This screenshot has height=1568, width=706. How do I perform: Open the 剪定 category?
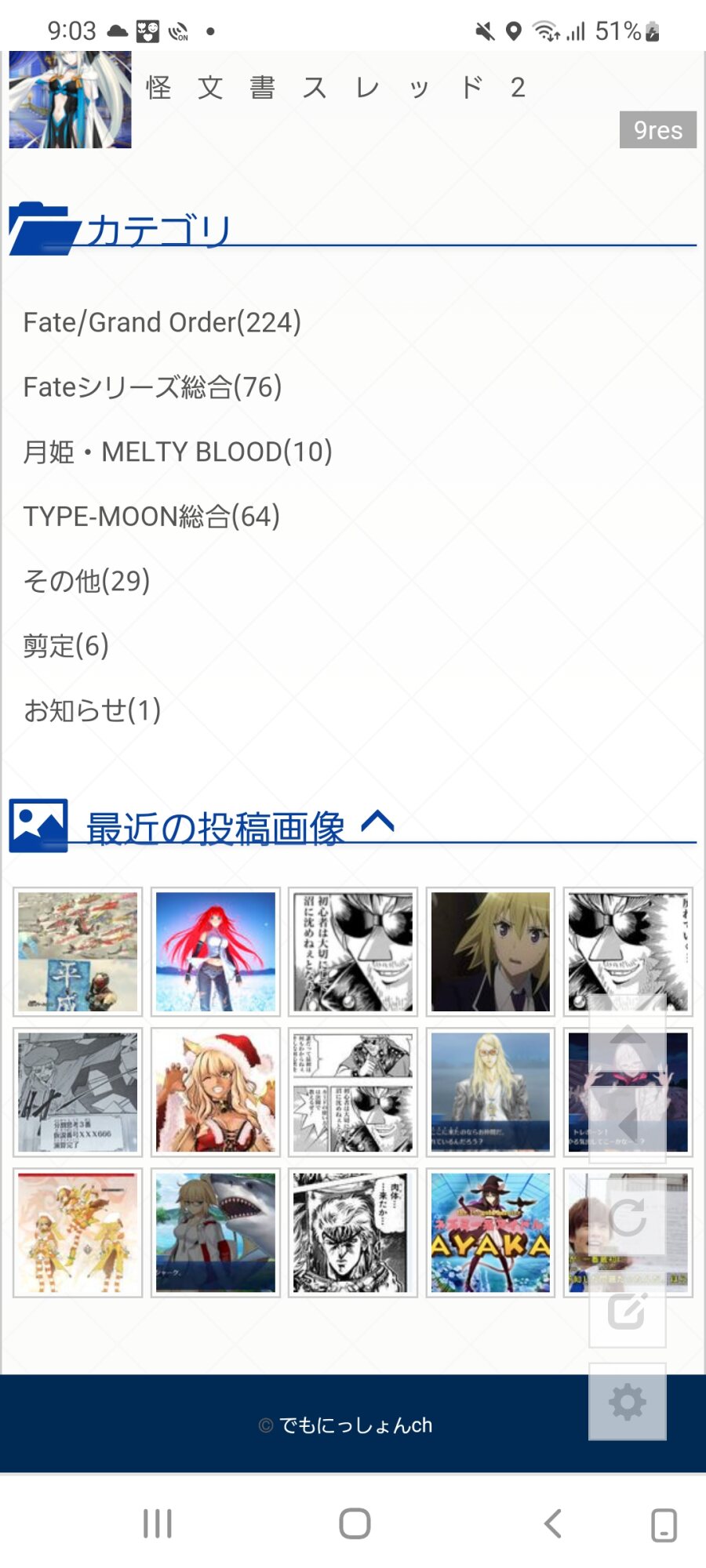pyautogui.click(x=66, y=646)
